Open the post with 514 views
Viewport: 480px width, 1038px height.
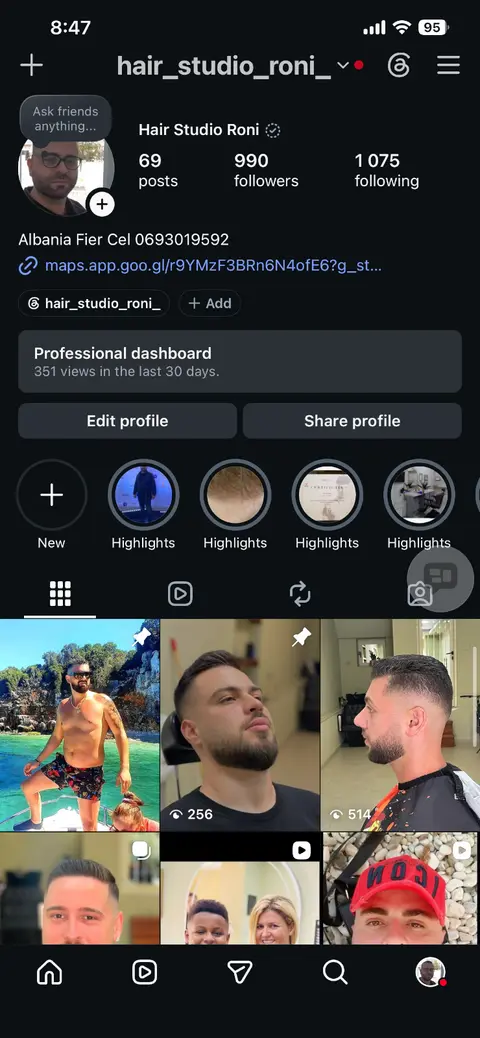click(401, 725)
